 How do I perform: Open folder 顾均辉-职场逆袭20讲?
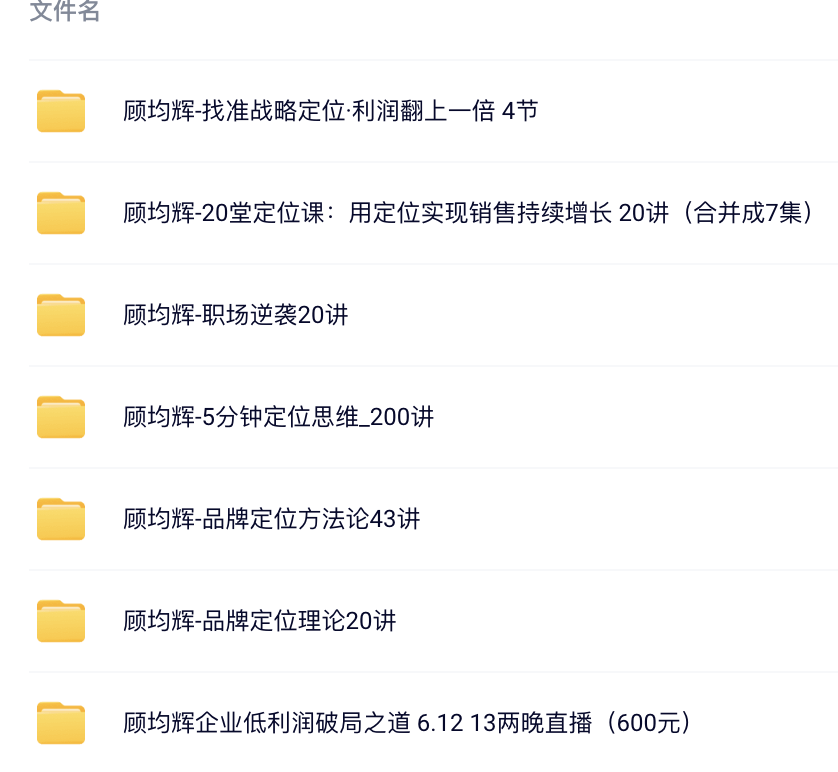236,314
